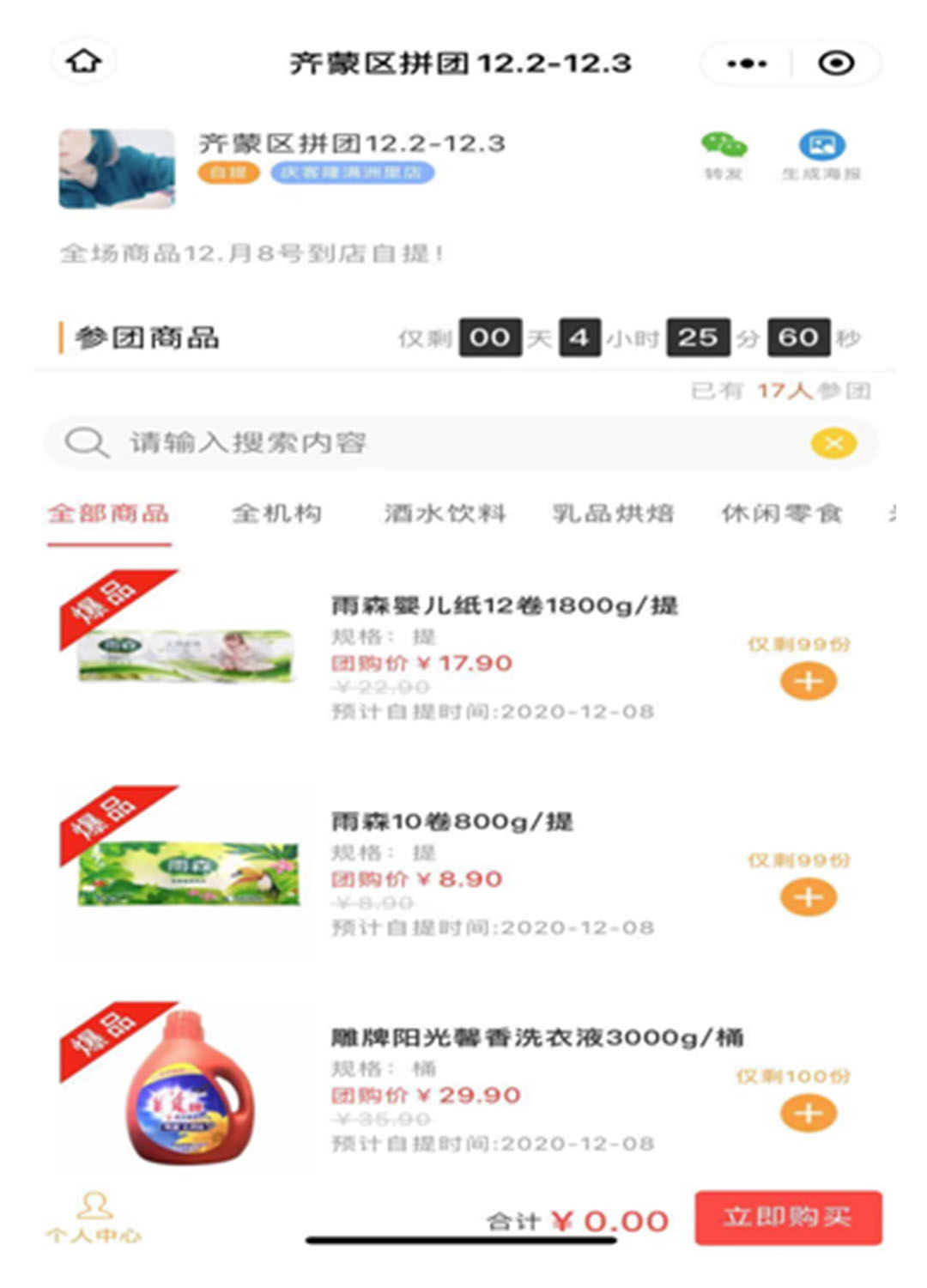The width and height of the screenshot is (927, 1288).
Task: Select the 全部商品 tab
Action: click(x=109, y=514)
